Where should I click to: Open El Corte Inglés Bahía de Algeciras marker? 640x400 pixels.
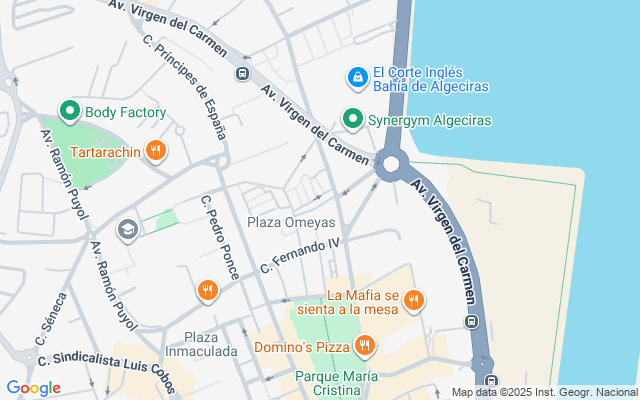tap(357, 77)
